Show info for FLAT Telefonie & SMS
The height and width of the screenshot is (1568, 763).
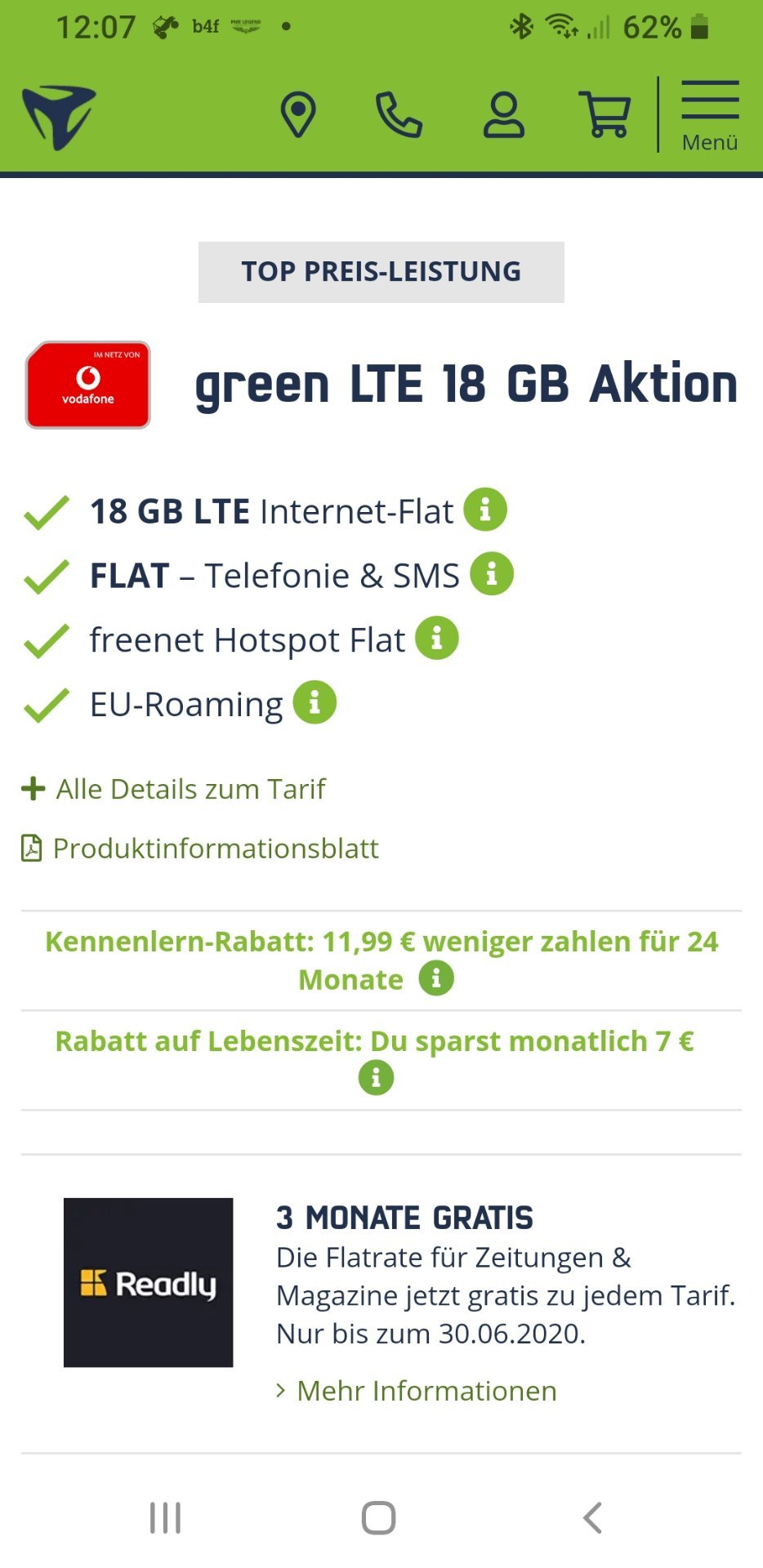[x=492, y=574]
